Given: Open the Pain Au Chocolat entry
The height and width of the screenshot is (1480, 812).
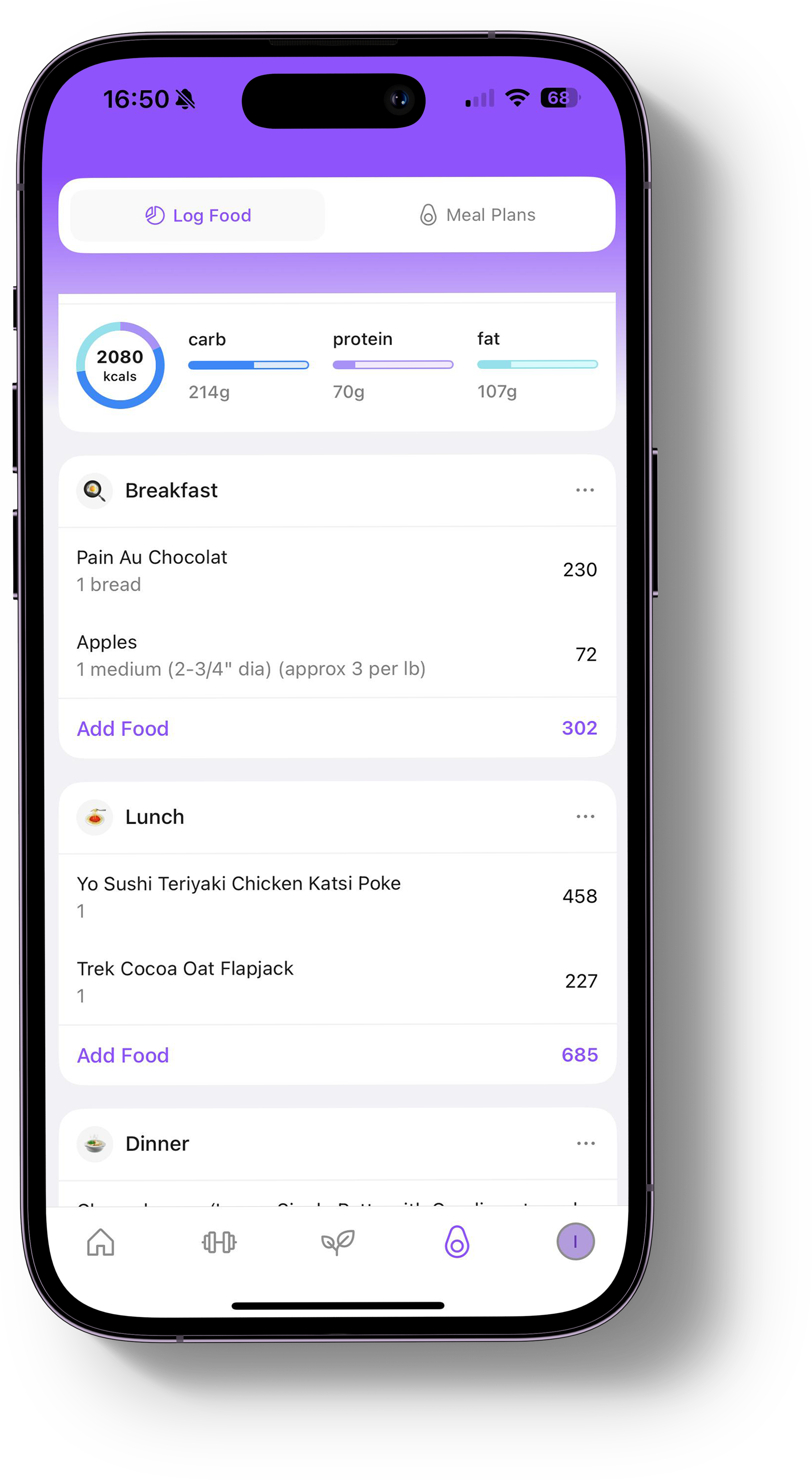Looking at the screenshot, I should click(x=336, y=570).
